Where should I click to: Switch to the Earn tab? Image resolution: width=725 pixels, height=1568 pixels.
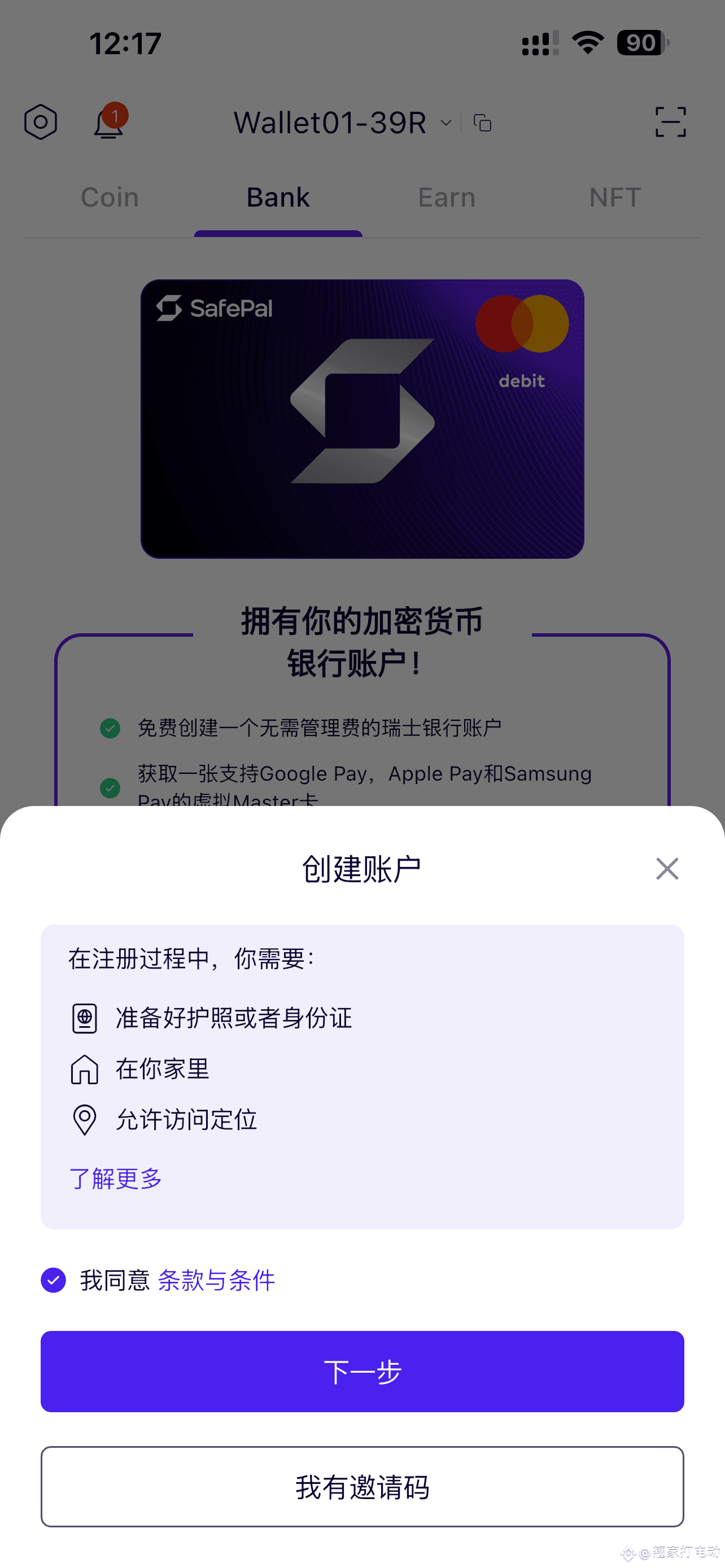pyautogui.click(x=446, y=196)
